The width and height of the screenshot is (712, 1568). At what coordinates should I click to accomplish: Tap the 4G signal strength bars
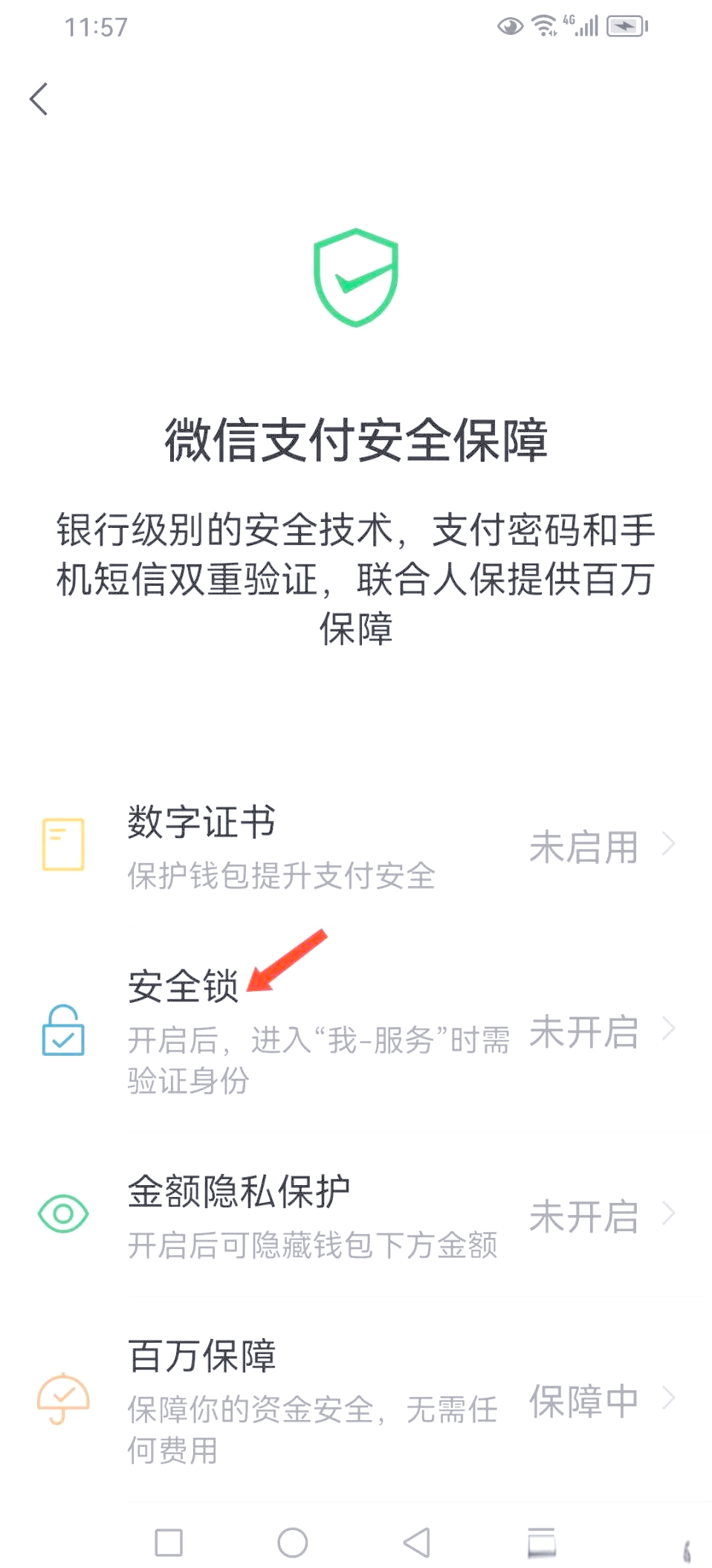tap(586, 27)
